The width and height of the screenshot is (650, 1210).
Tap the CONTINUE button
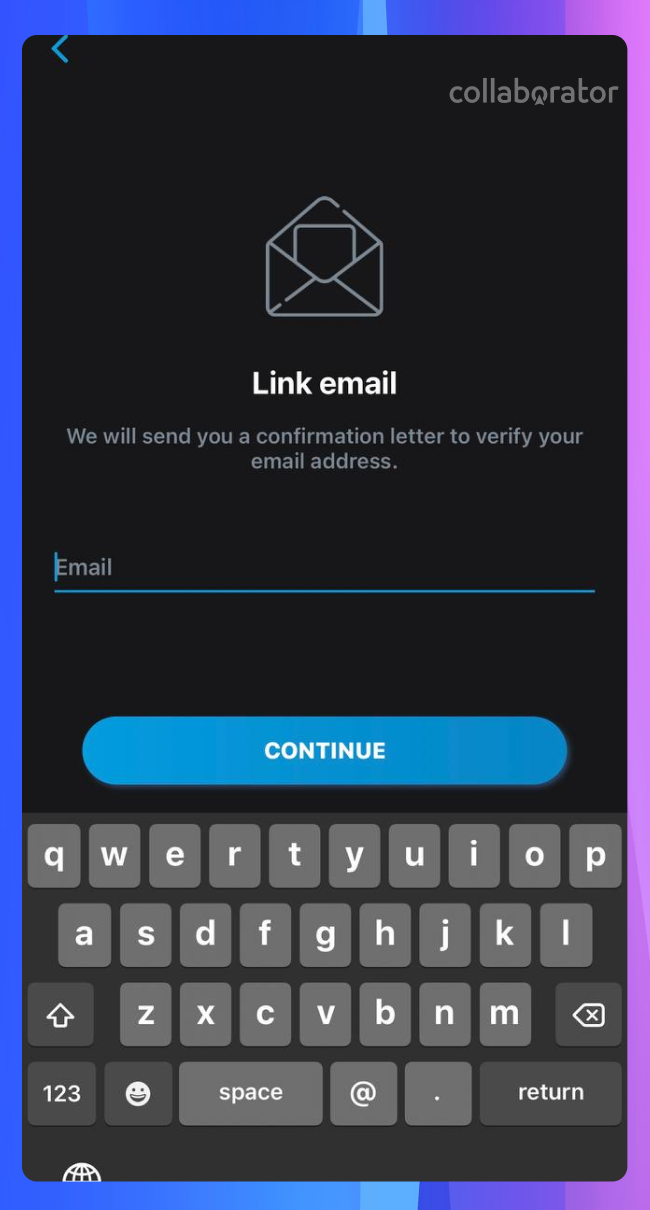324,750
